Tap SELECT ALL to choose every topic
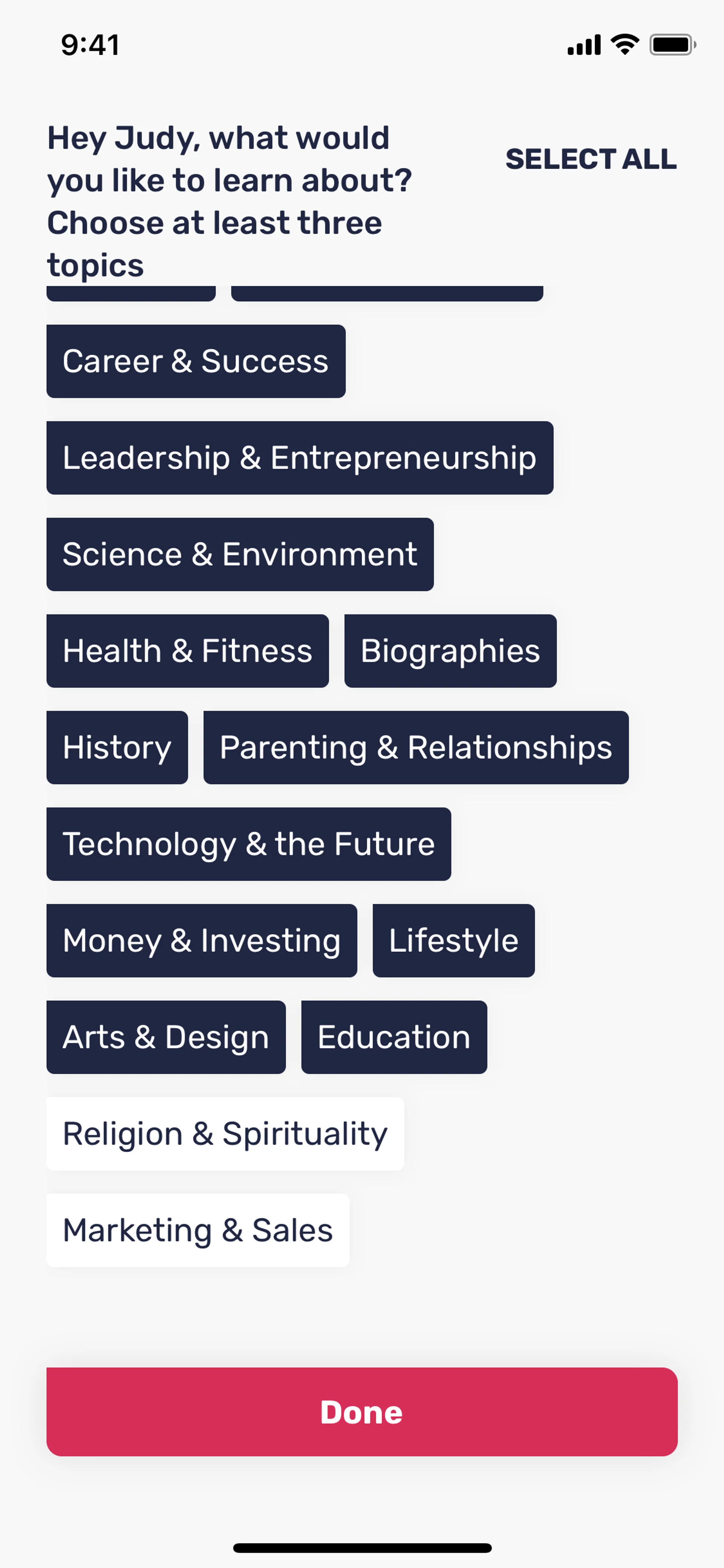Image resolution: width=724 pixels, height=1568 pixels. click(590, 159)
